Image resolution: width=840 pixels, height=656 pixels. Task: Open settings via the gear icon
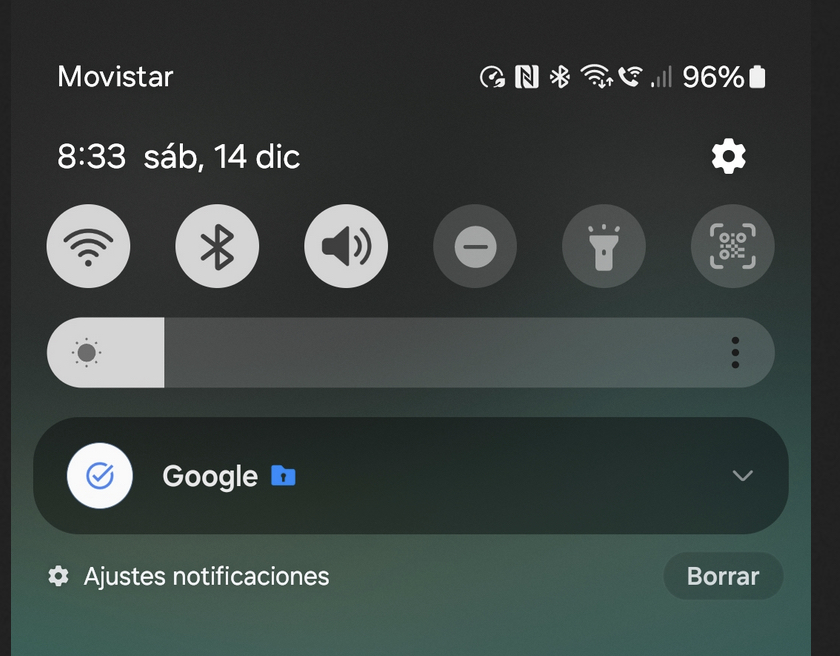coord(728,156)
